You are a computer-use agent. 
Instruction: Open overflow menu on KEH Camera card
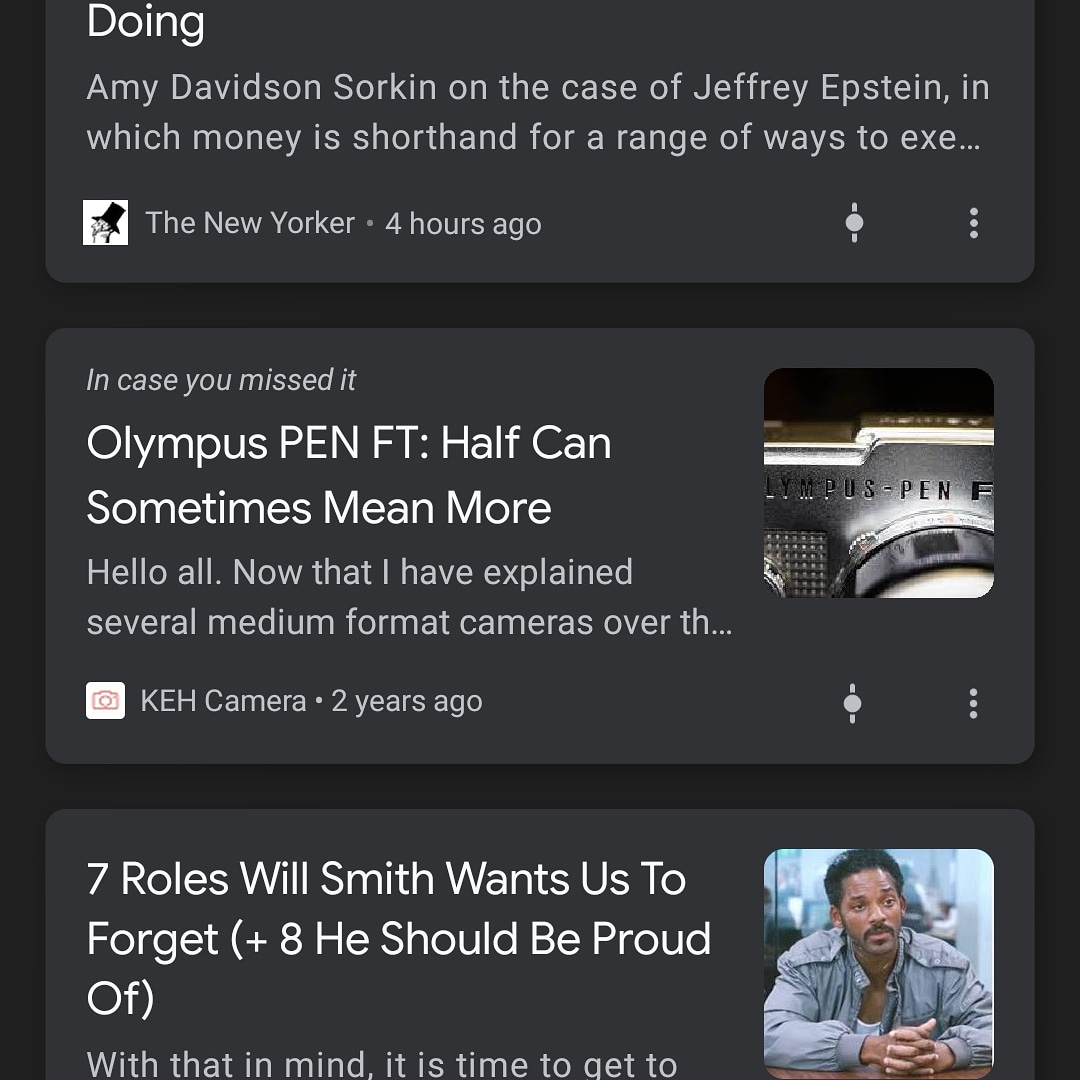[x=973, y=703]
